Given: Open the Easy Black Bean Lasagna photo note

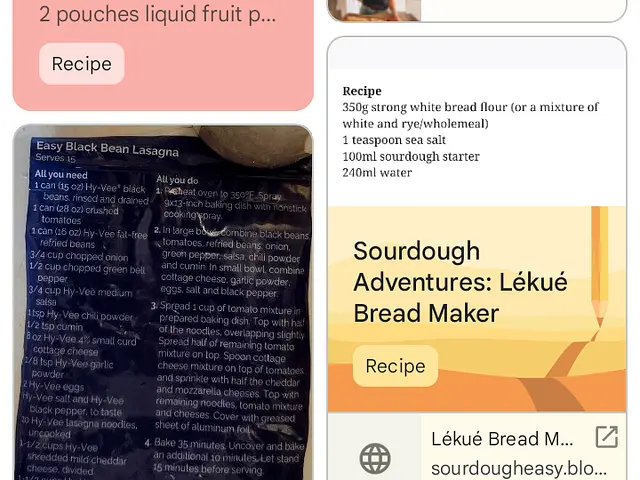Looking at the screenshot, I should 163,300.
